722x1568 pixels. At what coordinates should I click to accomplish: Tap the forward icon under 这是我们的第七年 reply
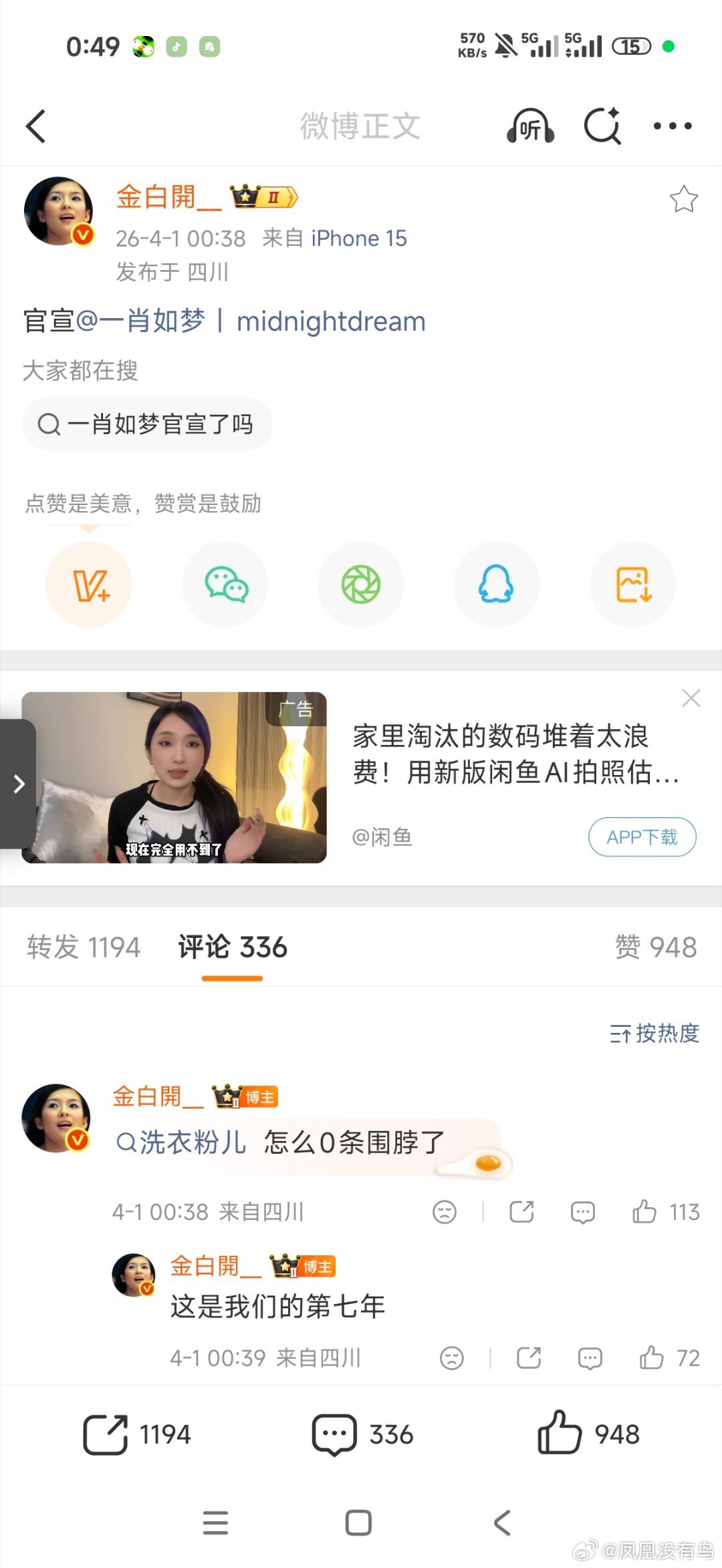528,1357
